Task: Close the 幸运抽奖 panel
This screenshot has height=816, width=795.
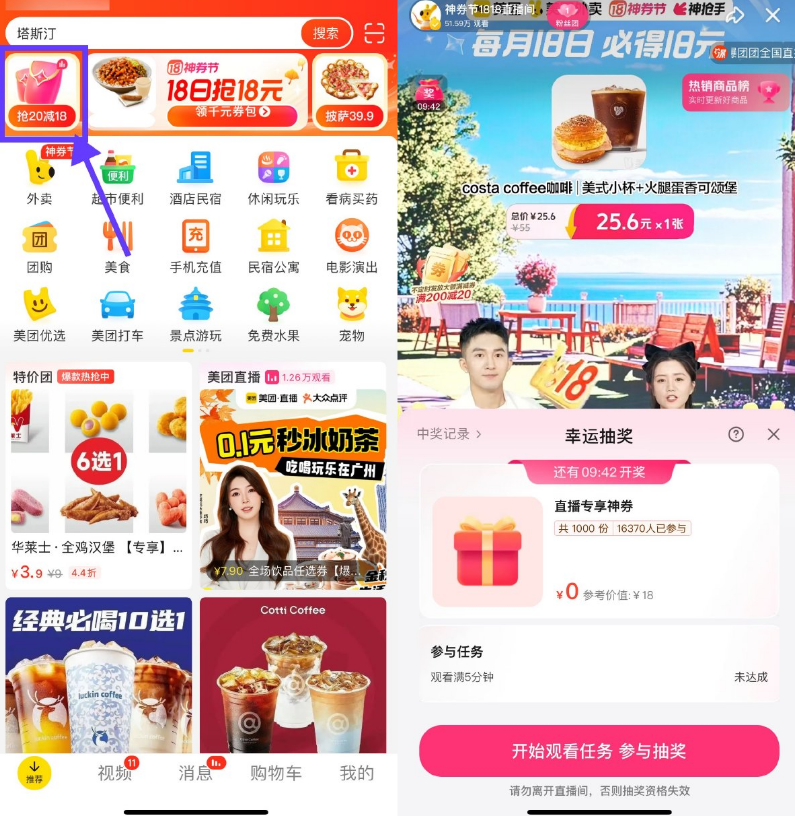Action: [x=773, y=434]
